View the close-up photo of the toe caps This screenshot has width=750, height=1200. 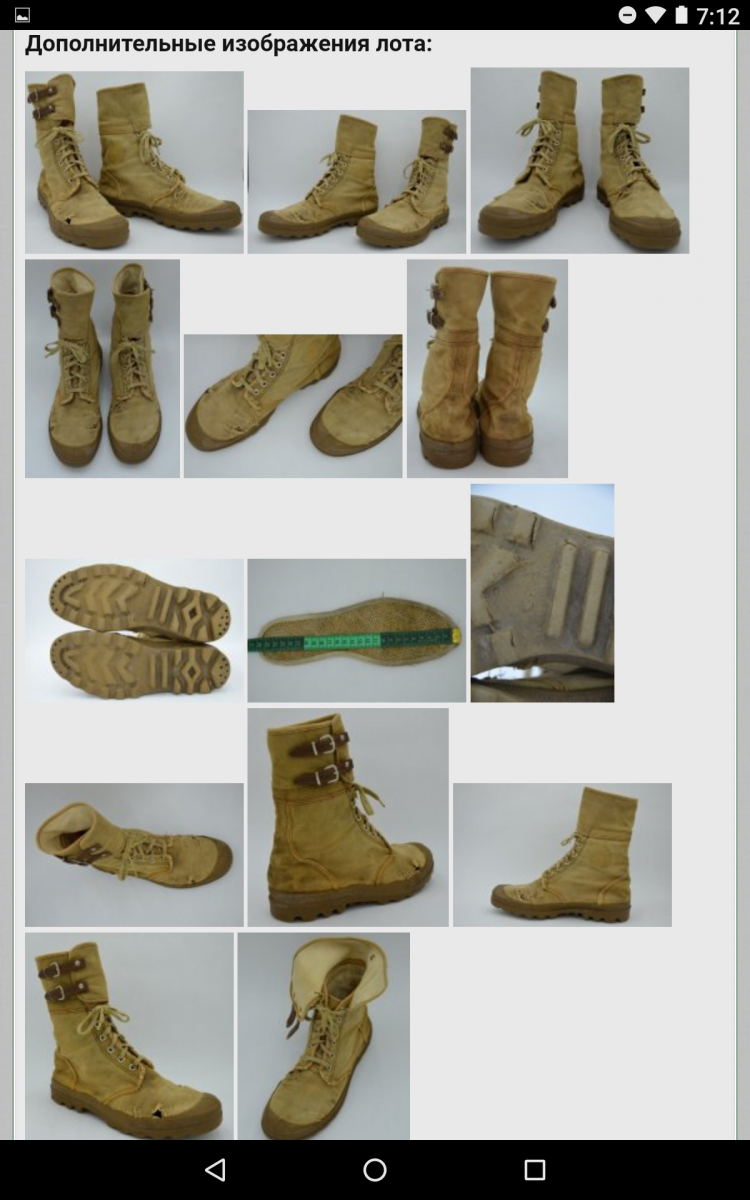(292, 405)
